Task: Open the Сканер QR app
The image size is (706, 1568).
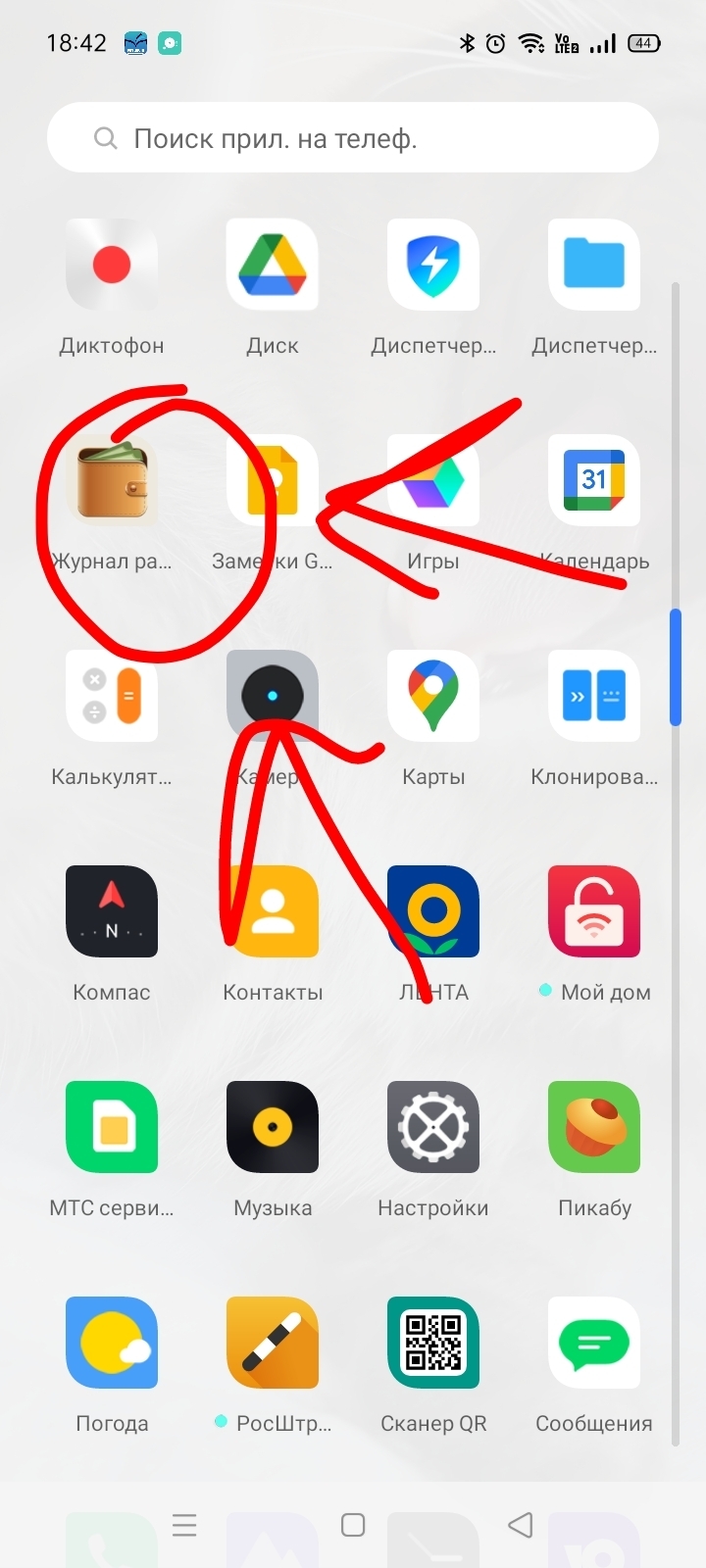Action: (x=433, y=1343)
